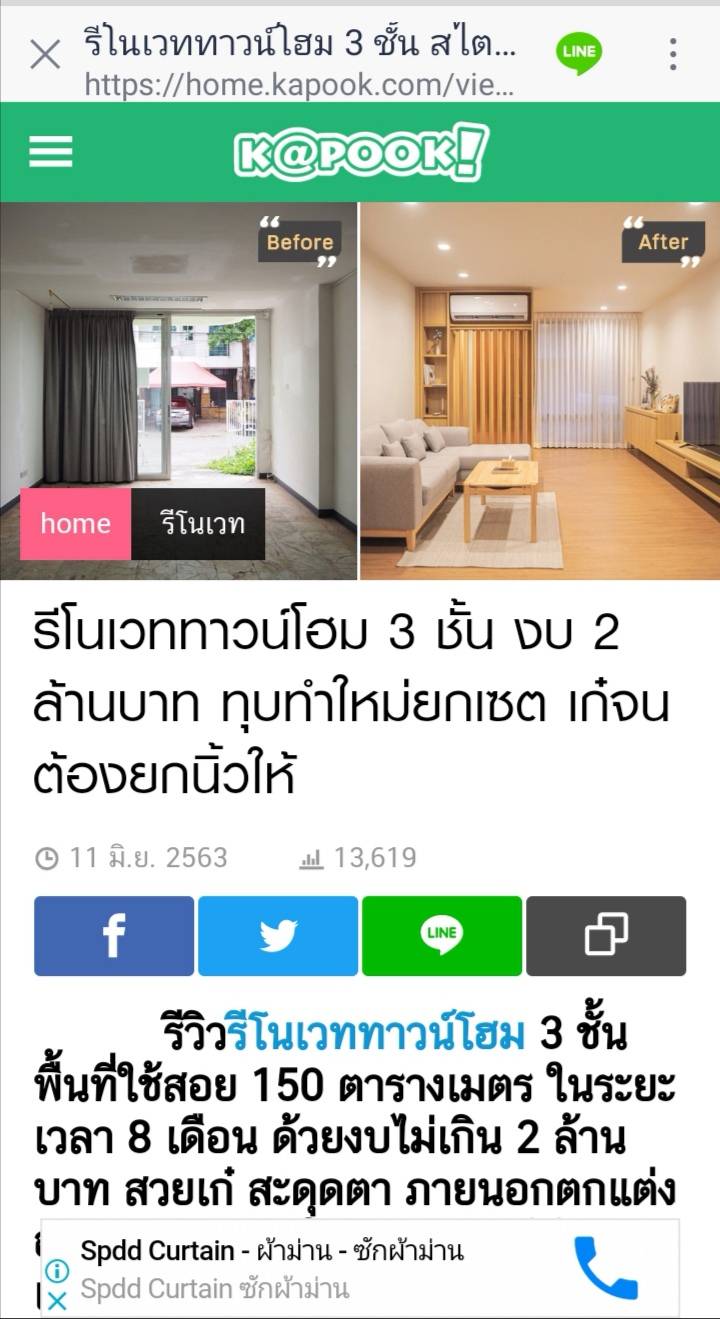Viewport: 720px width, 1319px height.
Task: Dismiss the Spdd Curtain ad banner
Action: click(57, 1301)
